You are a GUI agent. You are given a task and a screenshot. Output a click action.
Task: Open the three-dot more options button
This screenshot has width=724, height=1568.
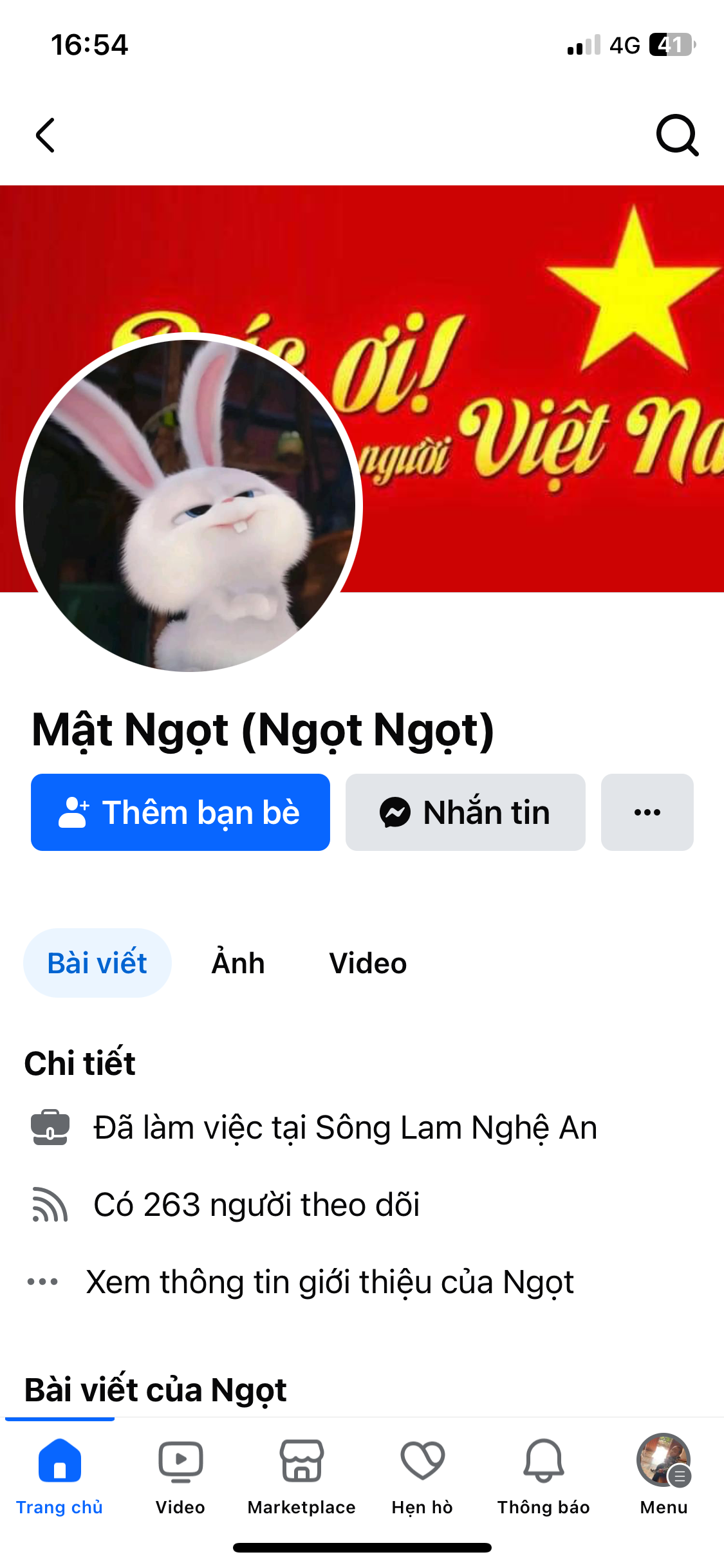[x=647, y=812]
